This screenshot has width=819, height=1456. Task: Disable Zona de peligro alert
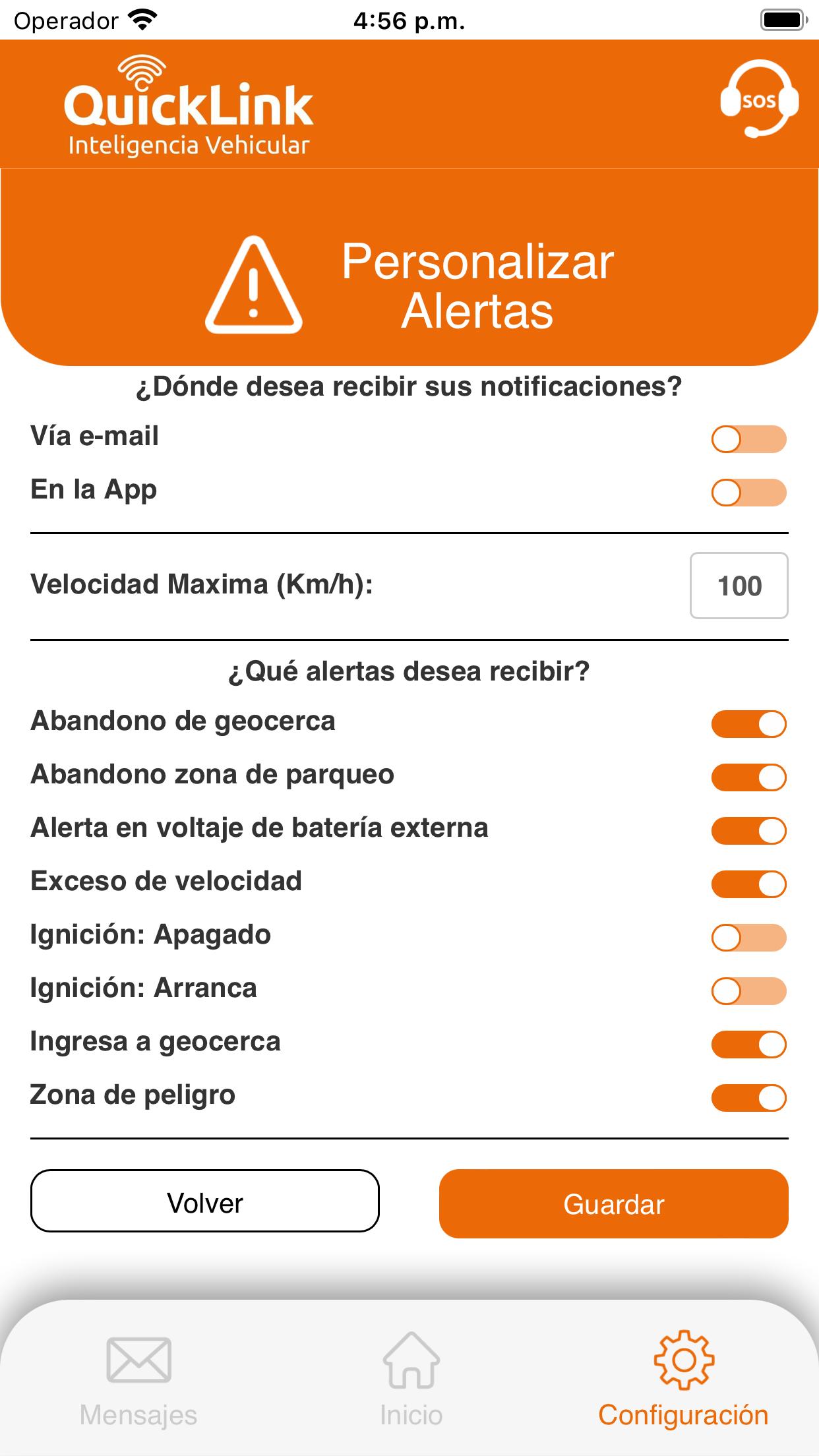[x=748, y=1098]
